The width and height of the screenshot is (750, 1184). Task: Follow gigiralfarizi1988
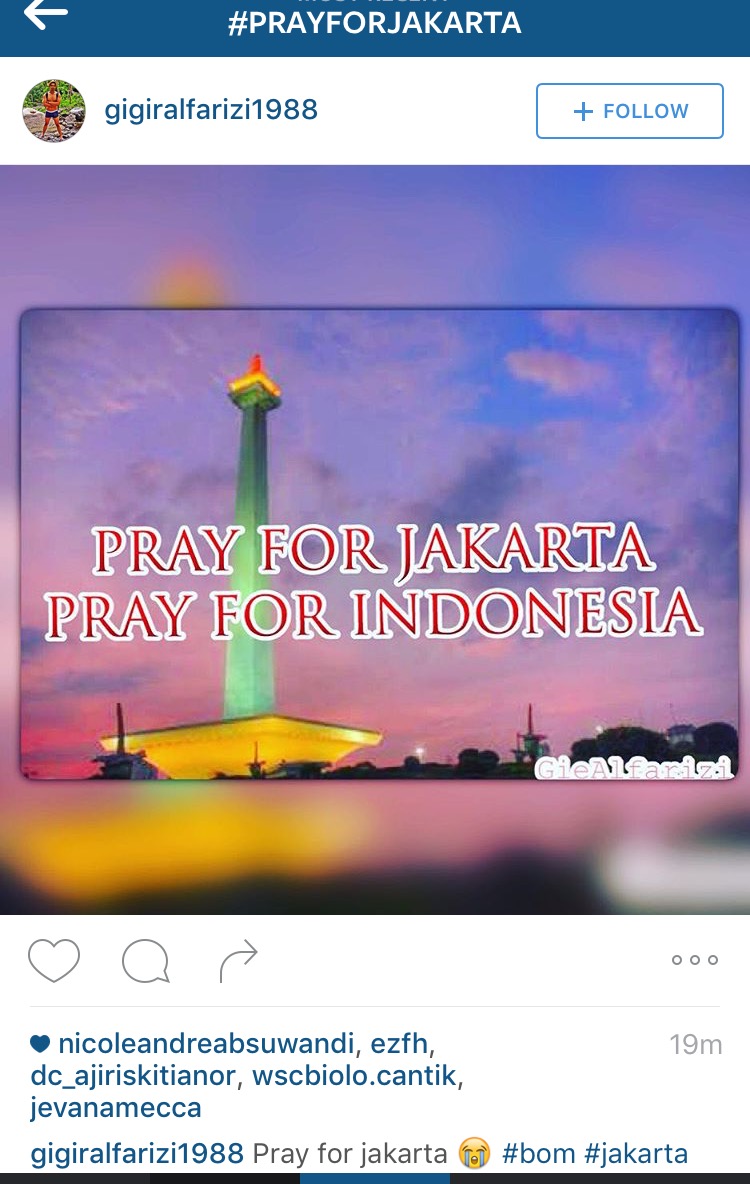[x=630, y=111]
